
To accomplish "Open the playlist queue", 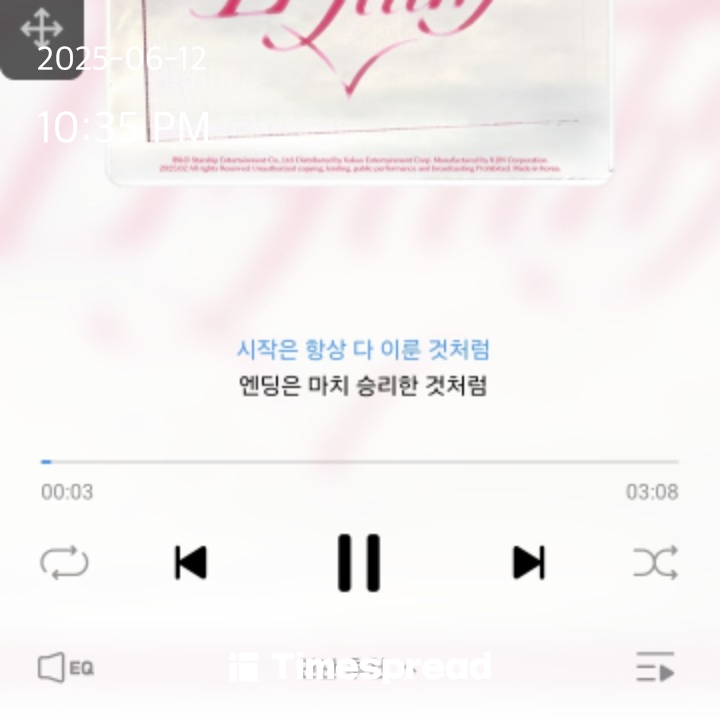I will [x=655, y=667].
